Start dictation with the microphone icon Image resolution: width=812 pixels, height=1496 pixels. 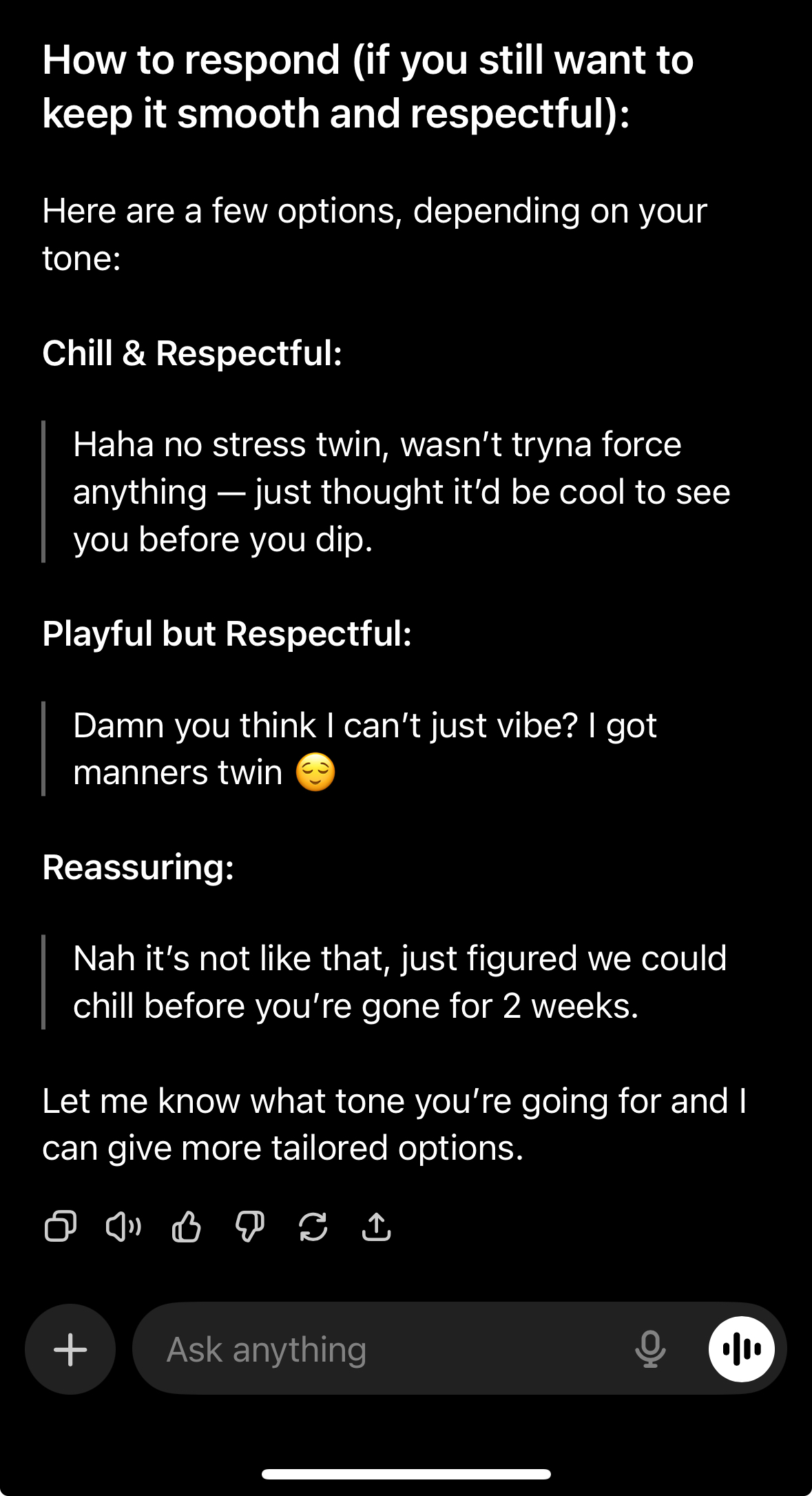tap(650, 1349)
